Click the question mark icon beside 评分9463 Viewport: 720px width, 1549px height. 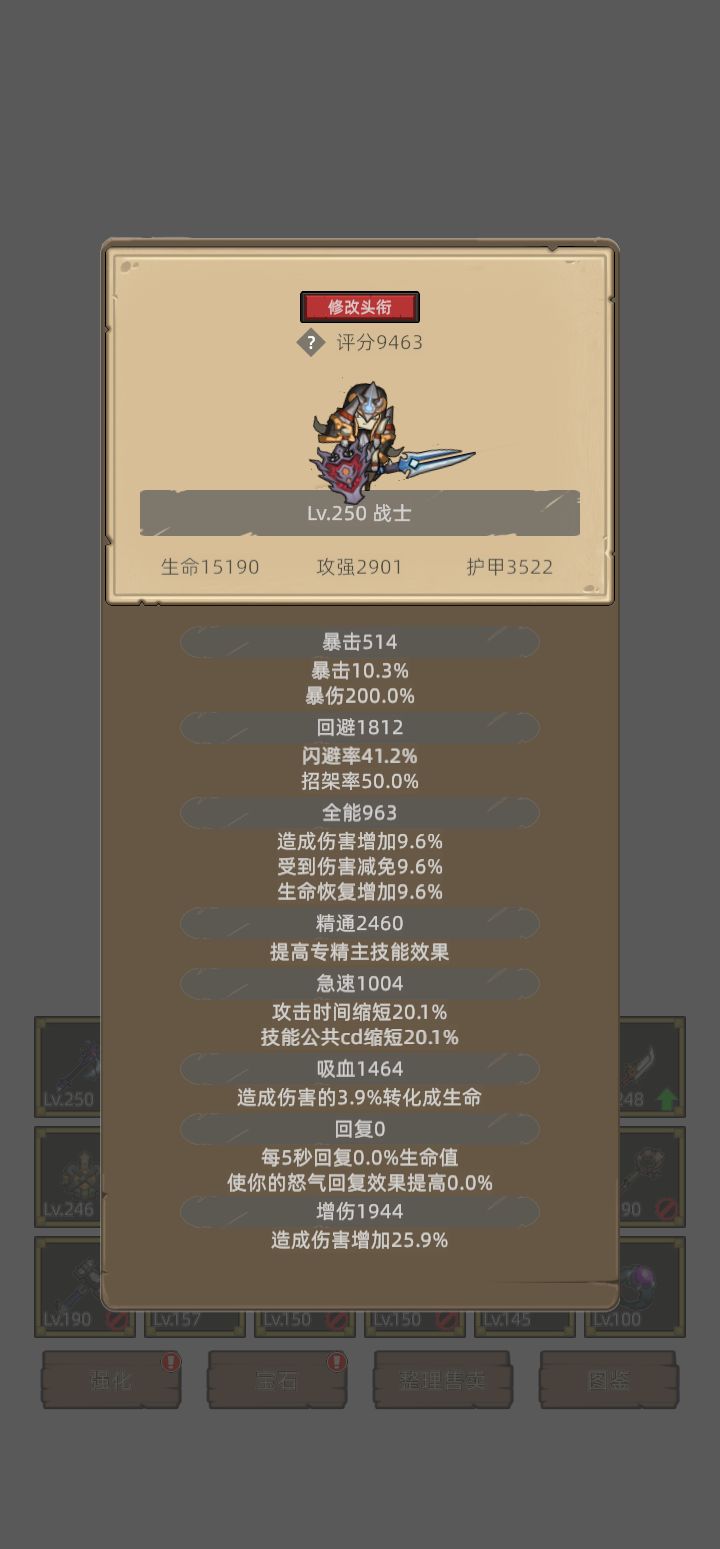311,343
